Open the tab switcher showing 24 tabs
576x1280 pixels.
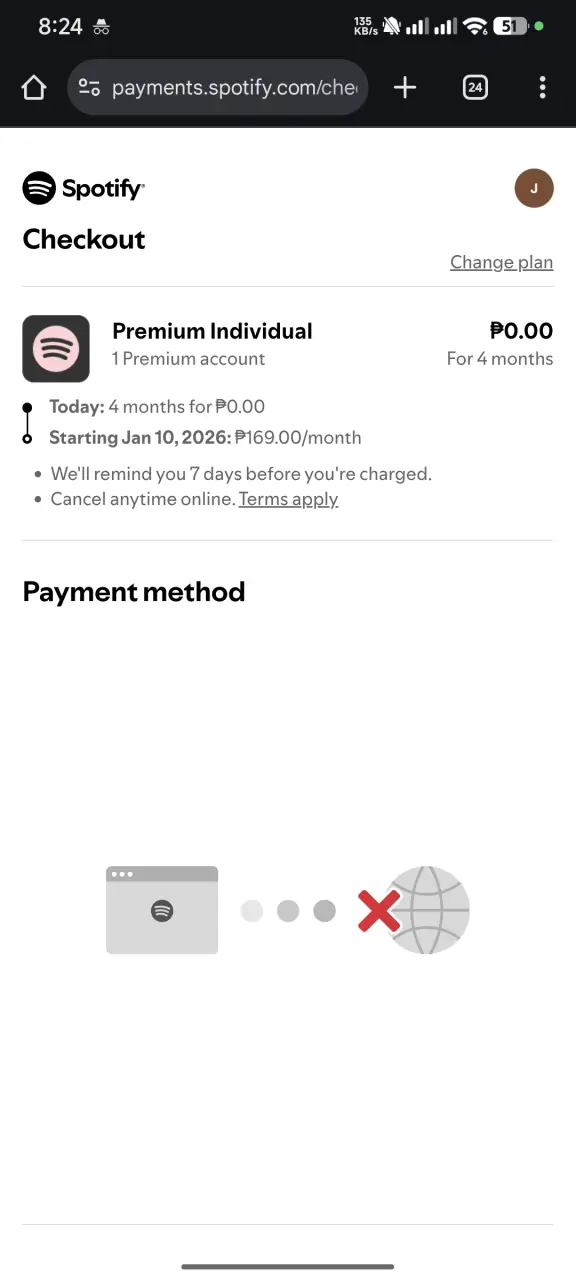(475, 88)
